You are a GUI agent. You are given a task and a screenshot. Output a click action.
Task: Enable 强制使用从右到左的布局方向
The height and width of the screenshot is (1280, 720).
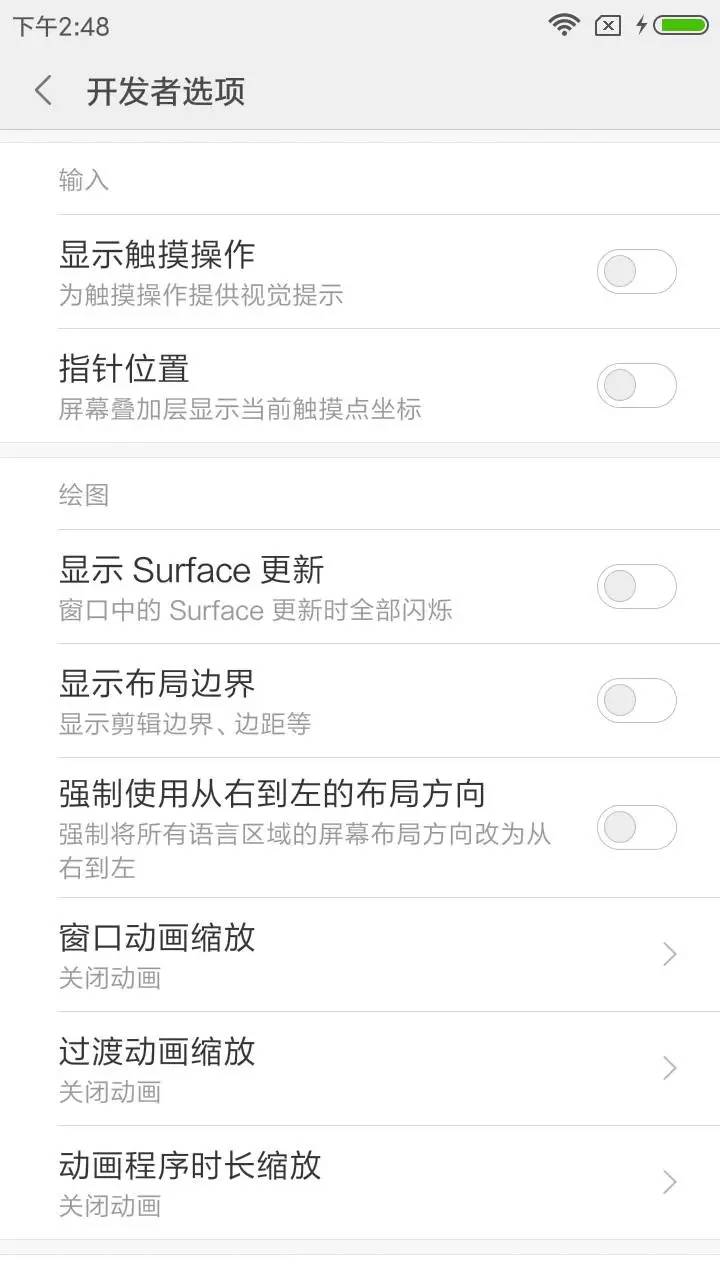point(636,827)
